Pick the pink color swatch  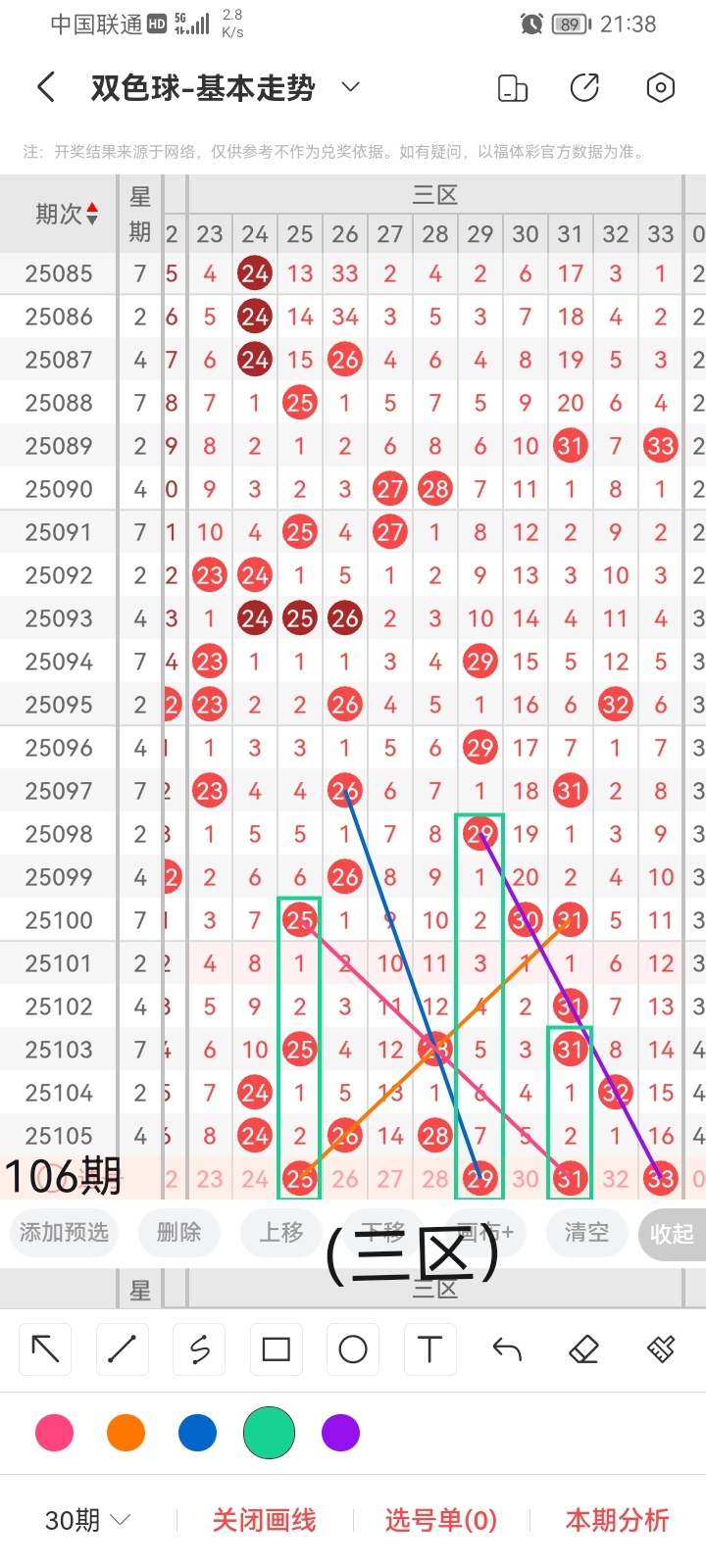[x=54, y=1433]
